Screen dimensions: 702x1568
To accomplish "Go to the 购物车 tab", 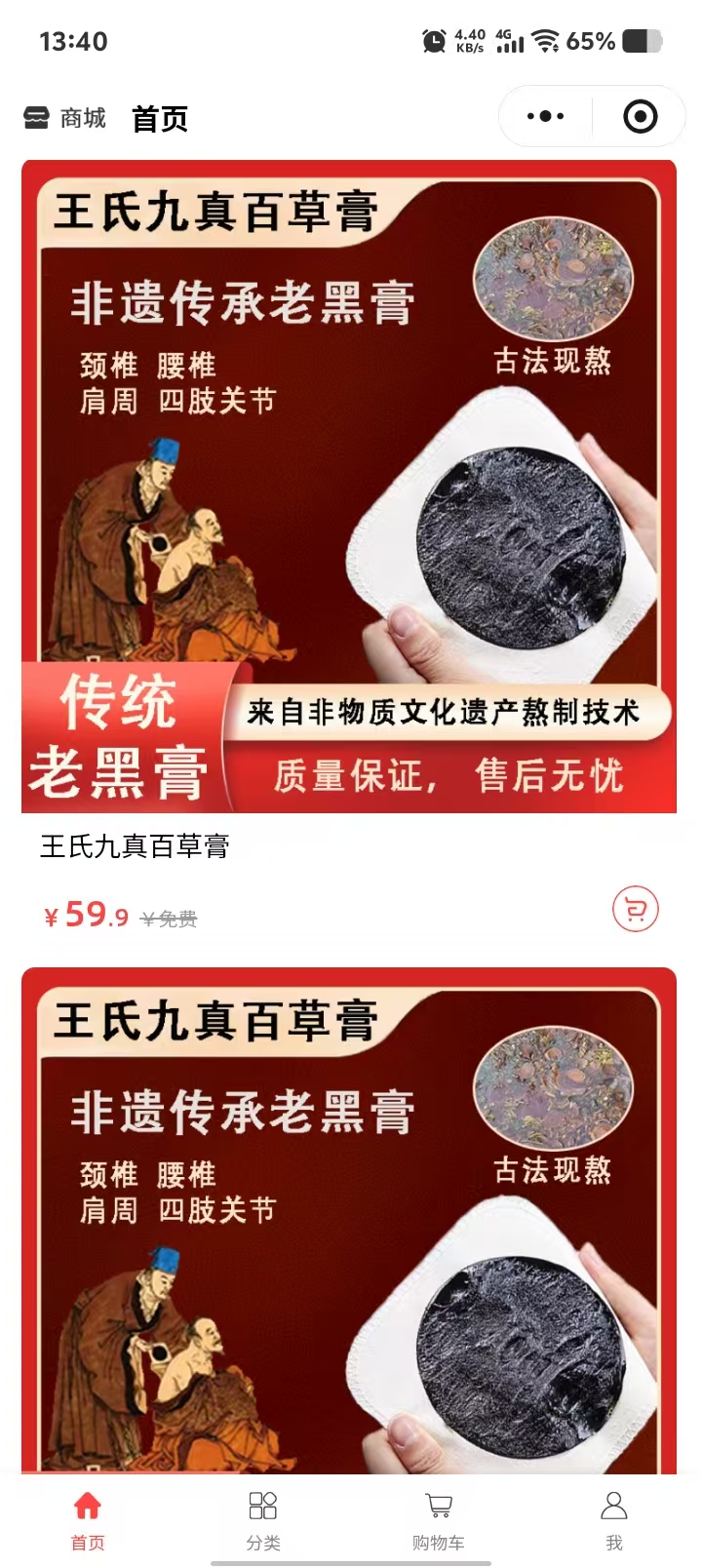I will [x=439, y=1519].
